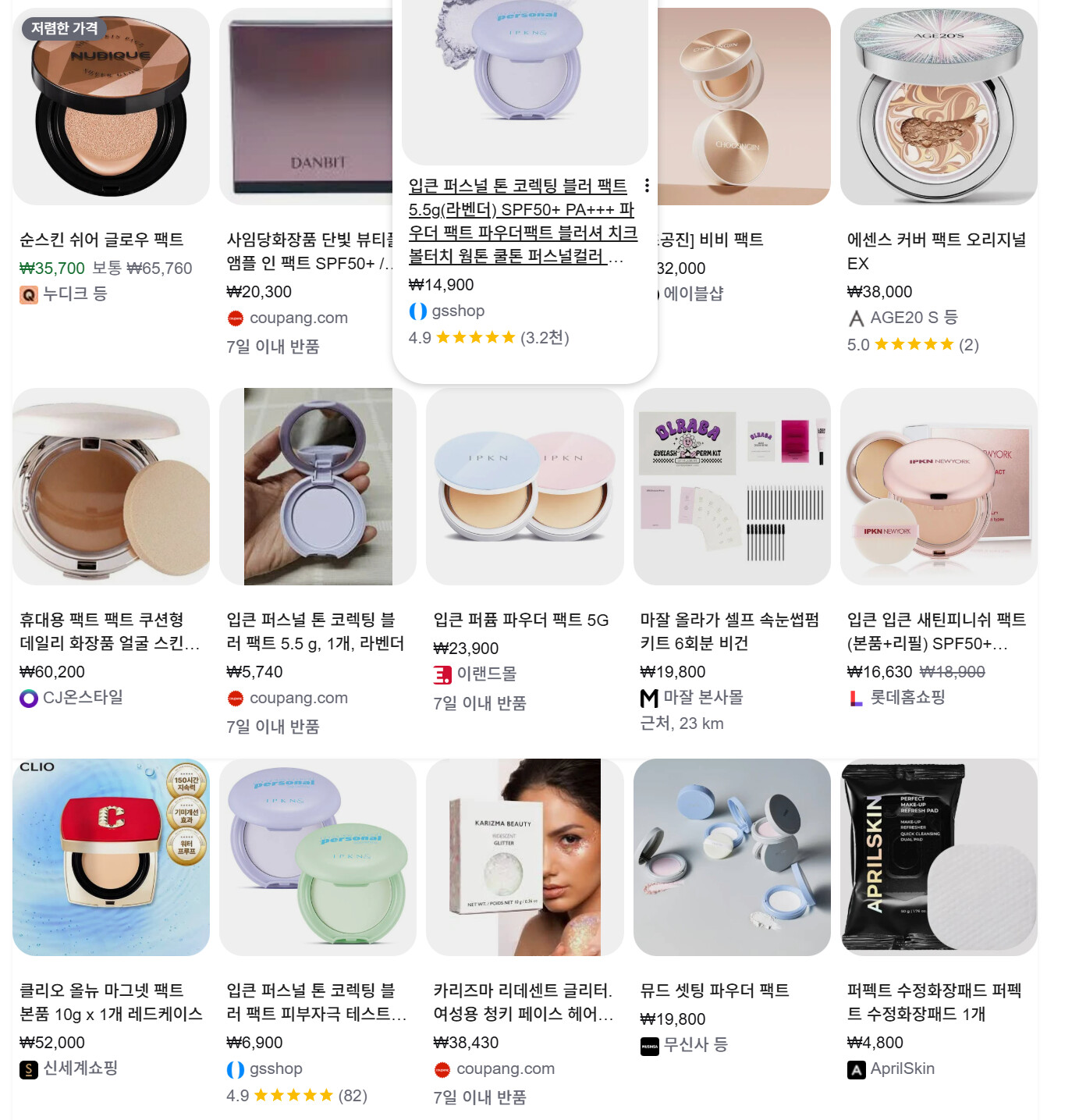
Task: Open 입큰 블러 팩트 피부자극 테스트 for ₩6,900
Action: (316, 1002)
